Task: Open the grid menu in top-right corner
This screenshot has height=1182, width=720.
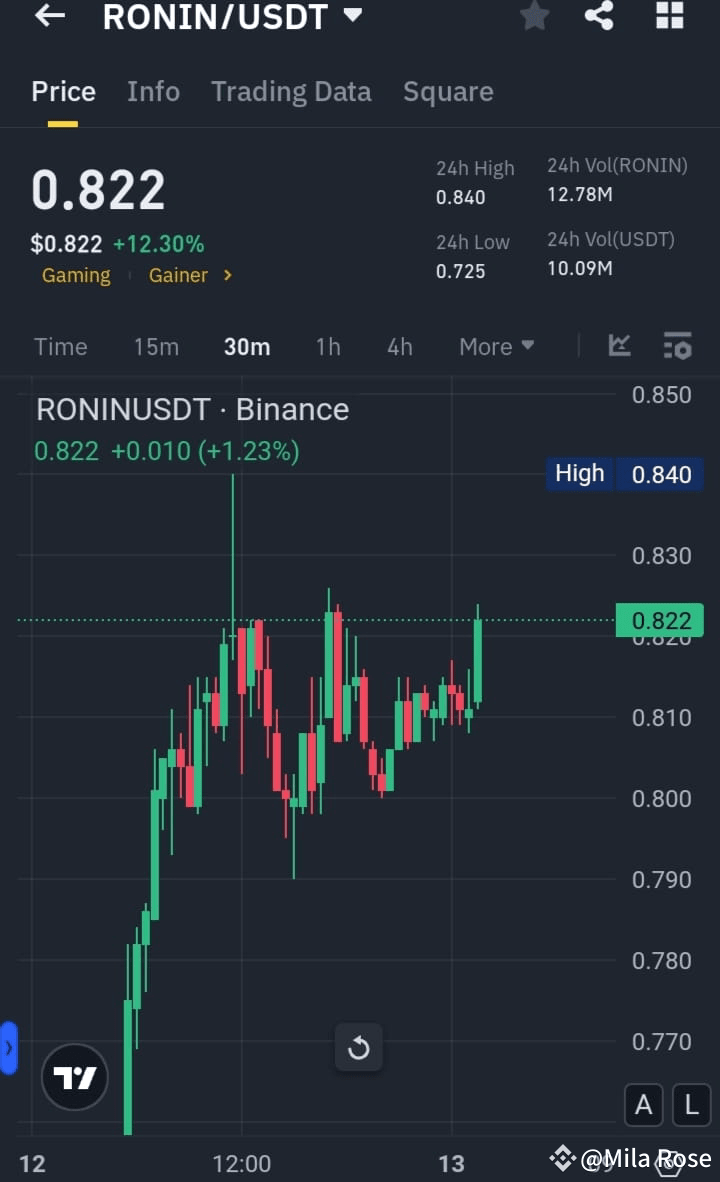Action: point(668,16)
